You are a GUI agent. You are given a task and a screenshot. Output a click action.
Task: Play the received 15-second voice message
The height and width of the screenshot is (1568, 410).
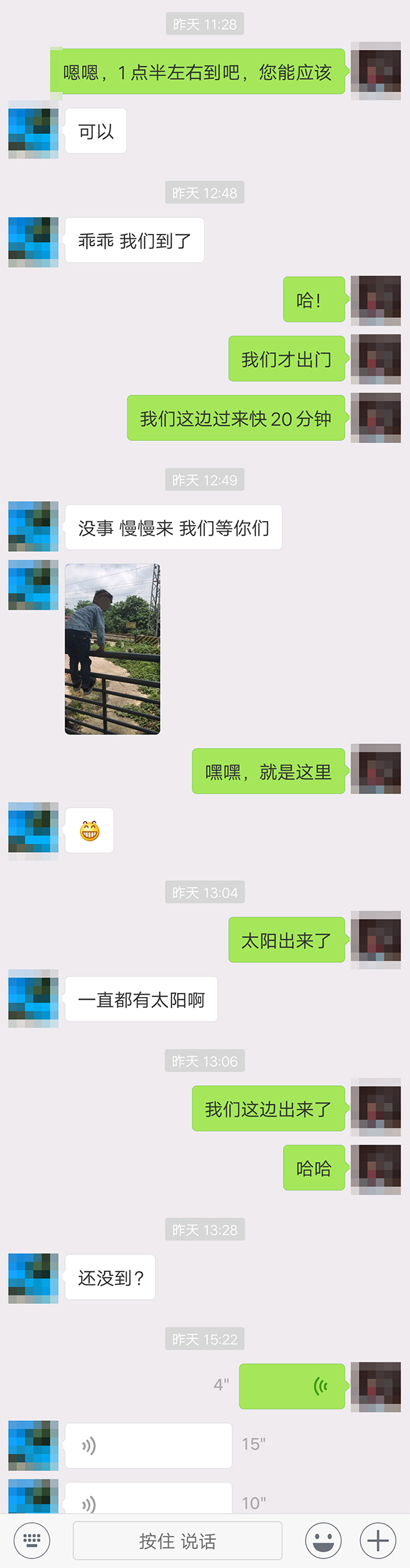click(148, 1445)
